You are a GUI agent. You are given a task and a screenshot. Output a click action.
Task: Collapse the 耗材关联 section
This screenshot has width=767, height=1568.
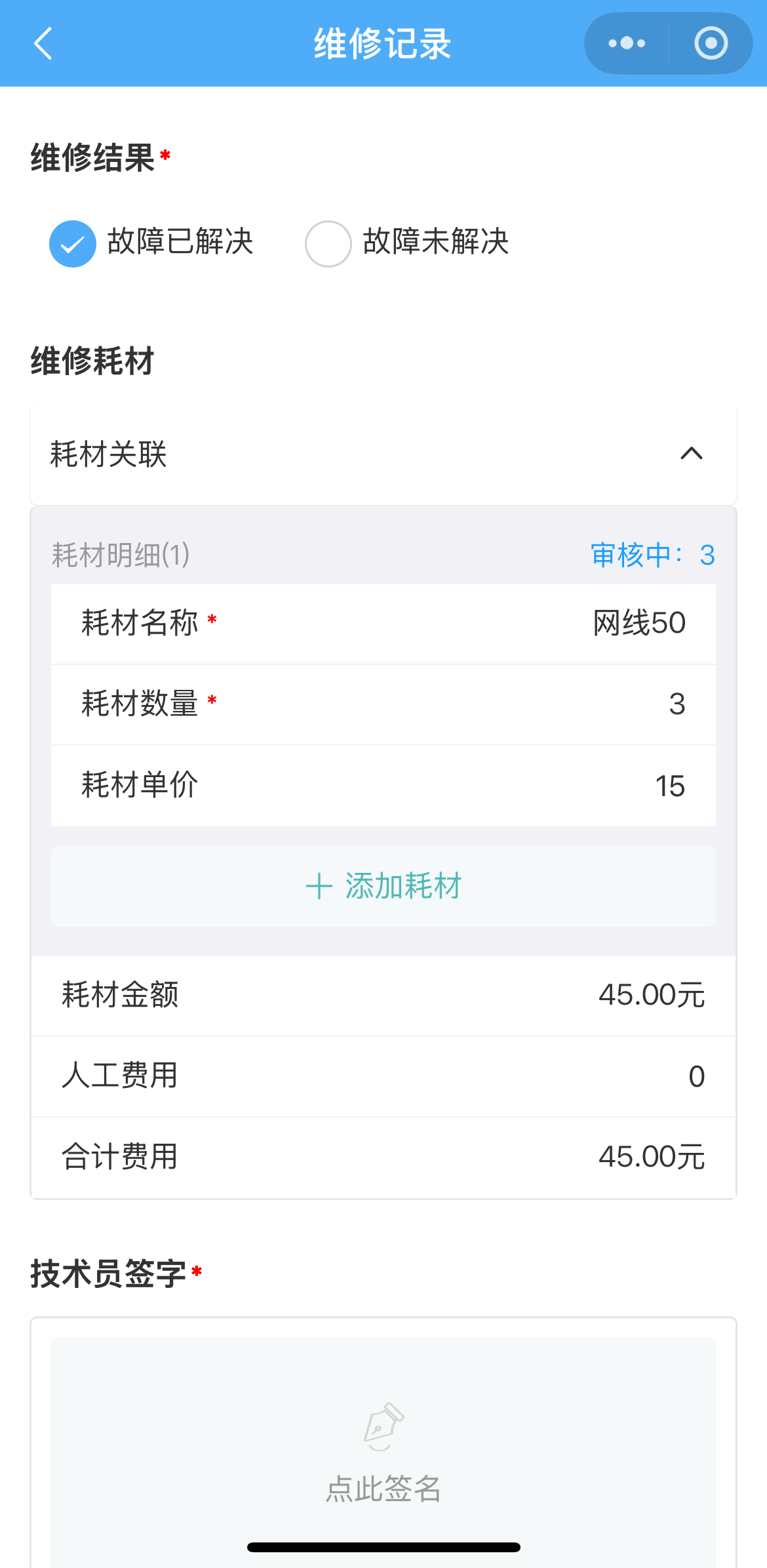tap(690, 454)
